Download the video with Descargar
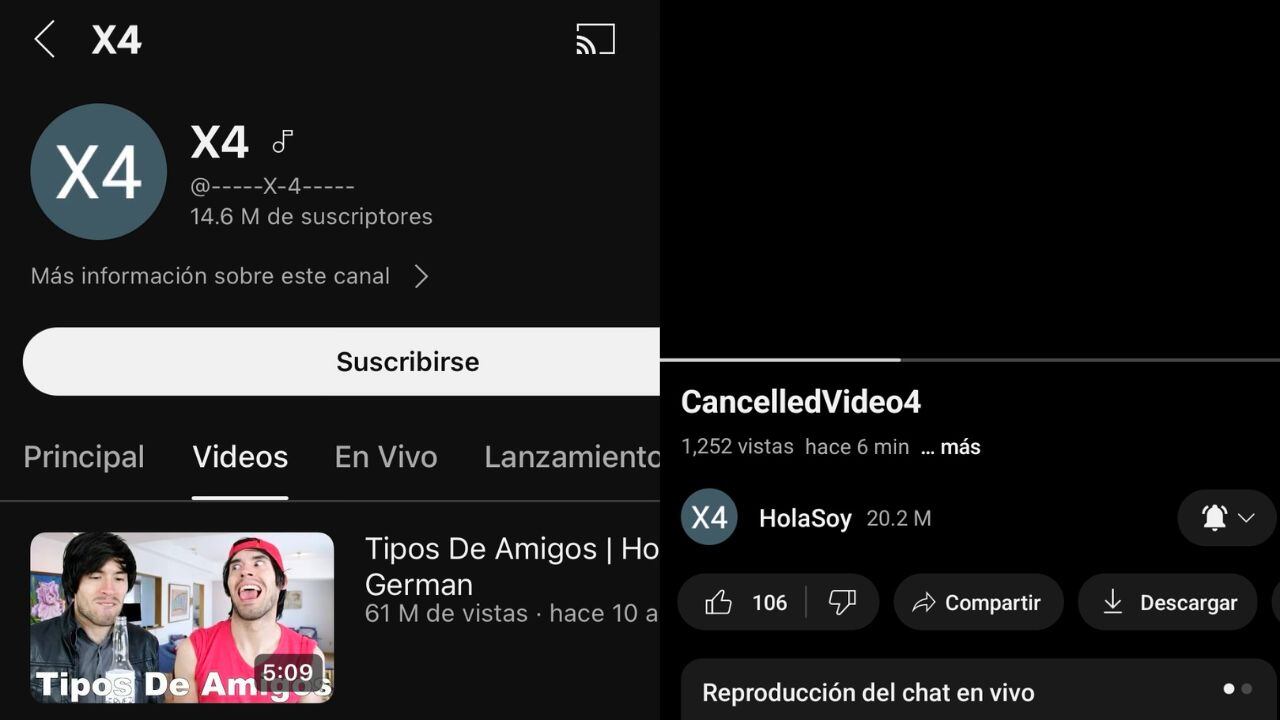Screen dimensions: 1280x720 pos(1167,602)
